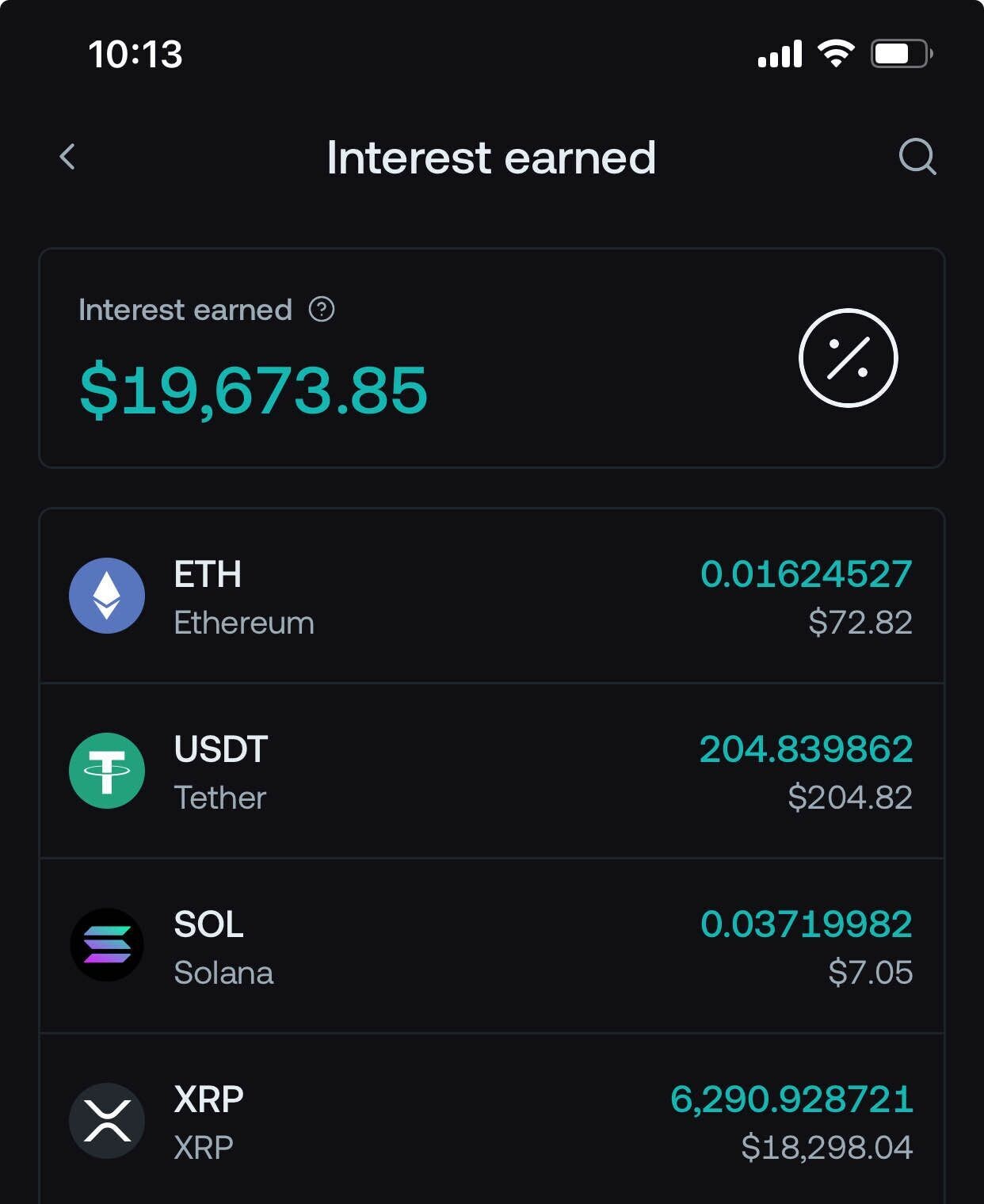Open the USDT Tether row
This screenshot has height=1204, width=984.
coord(491,772)
